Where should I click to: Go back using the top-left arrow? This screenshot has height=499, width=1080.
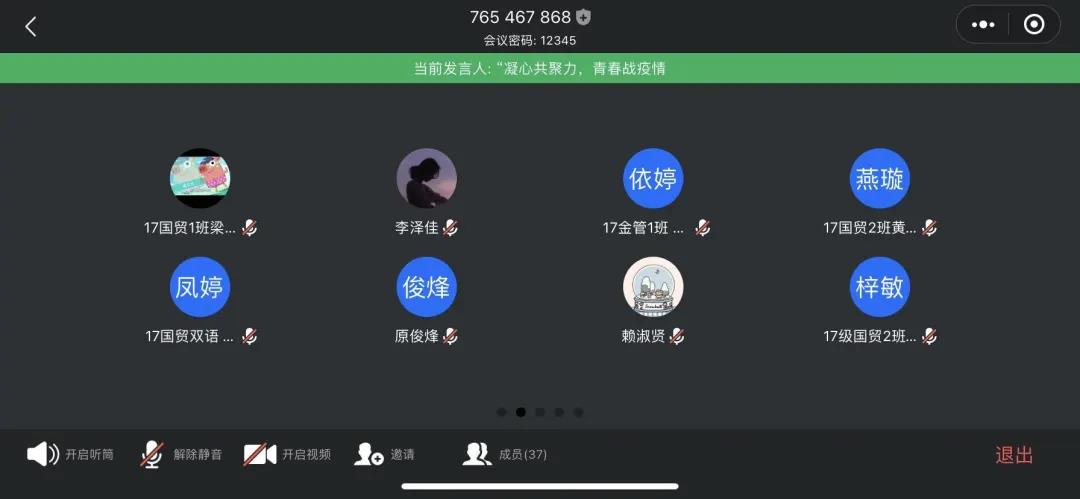click(31, 27)
